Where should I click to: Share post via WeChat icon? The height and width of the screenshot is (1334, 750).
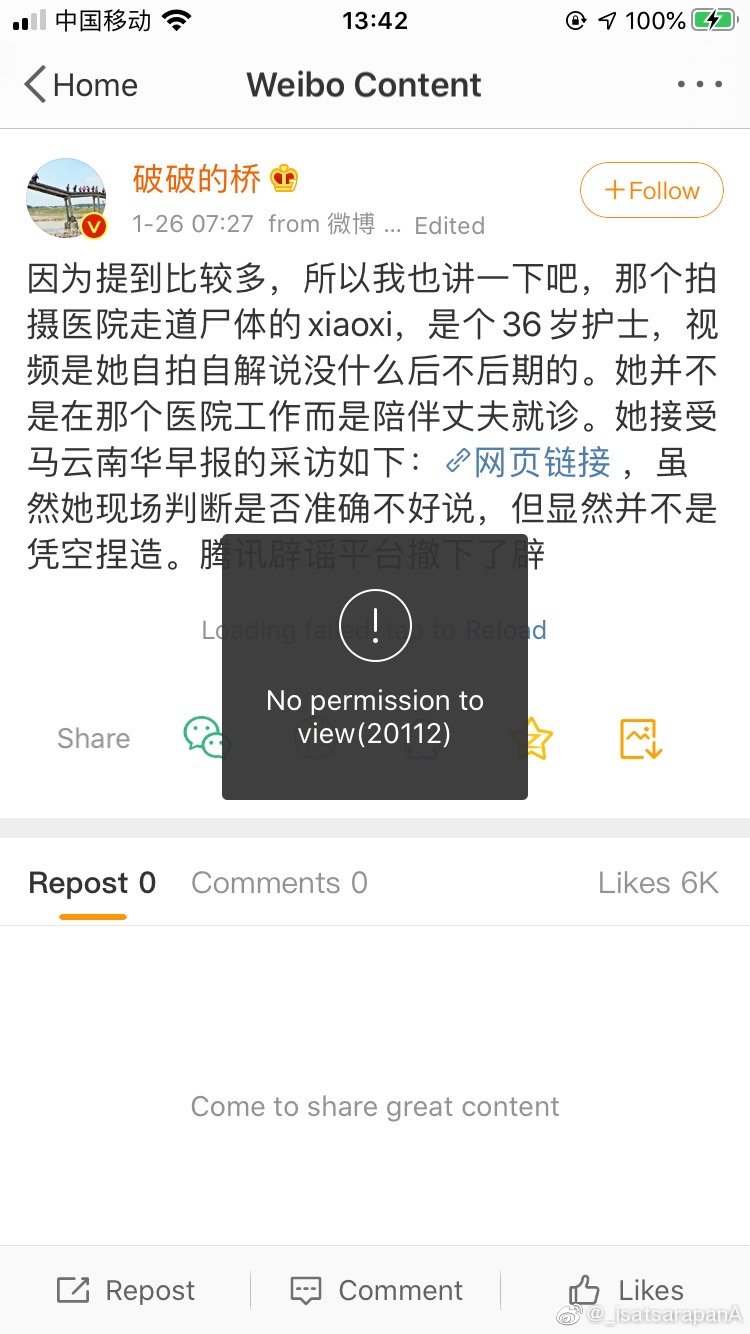pyautogui.click(x=207, y=738)
